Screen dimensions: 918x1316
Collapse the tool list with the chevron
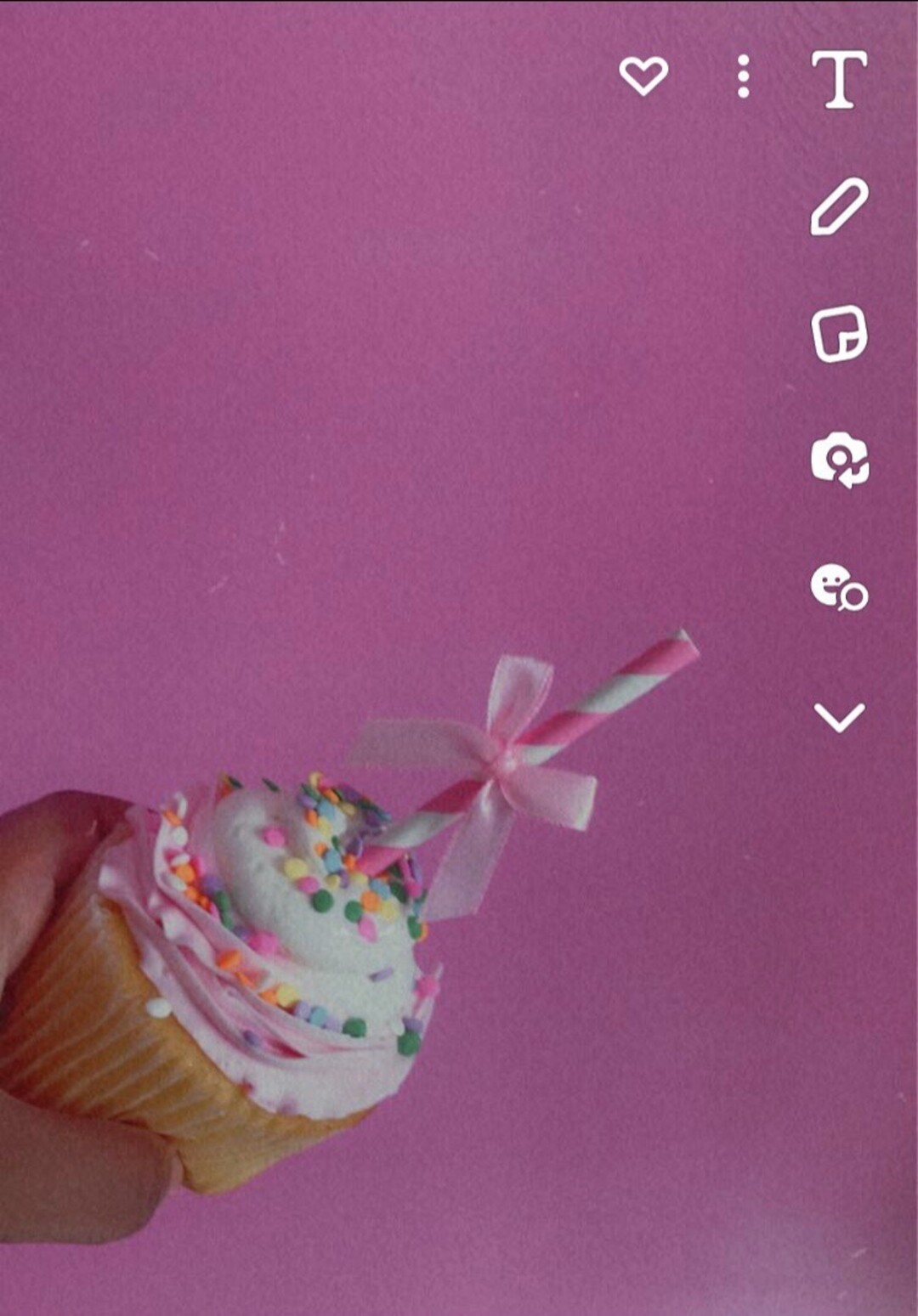point(839,717)
